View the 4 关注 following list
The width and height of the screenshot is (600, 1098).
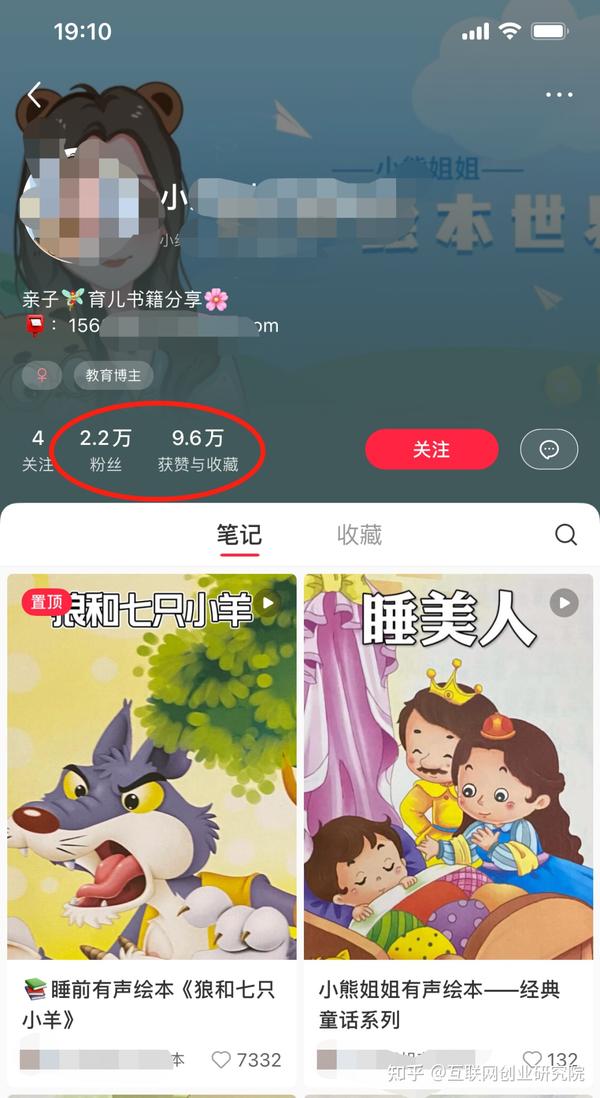(38, 450)
